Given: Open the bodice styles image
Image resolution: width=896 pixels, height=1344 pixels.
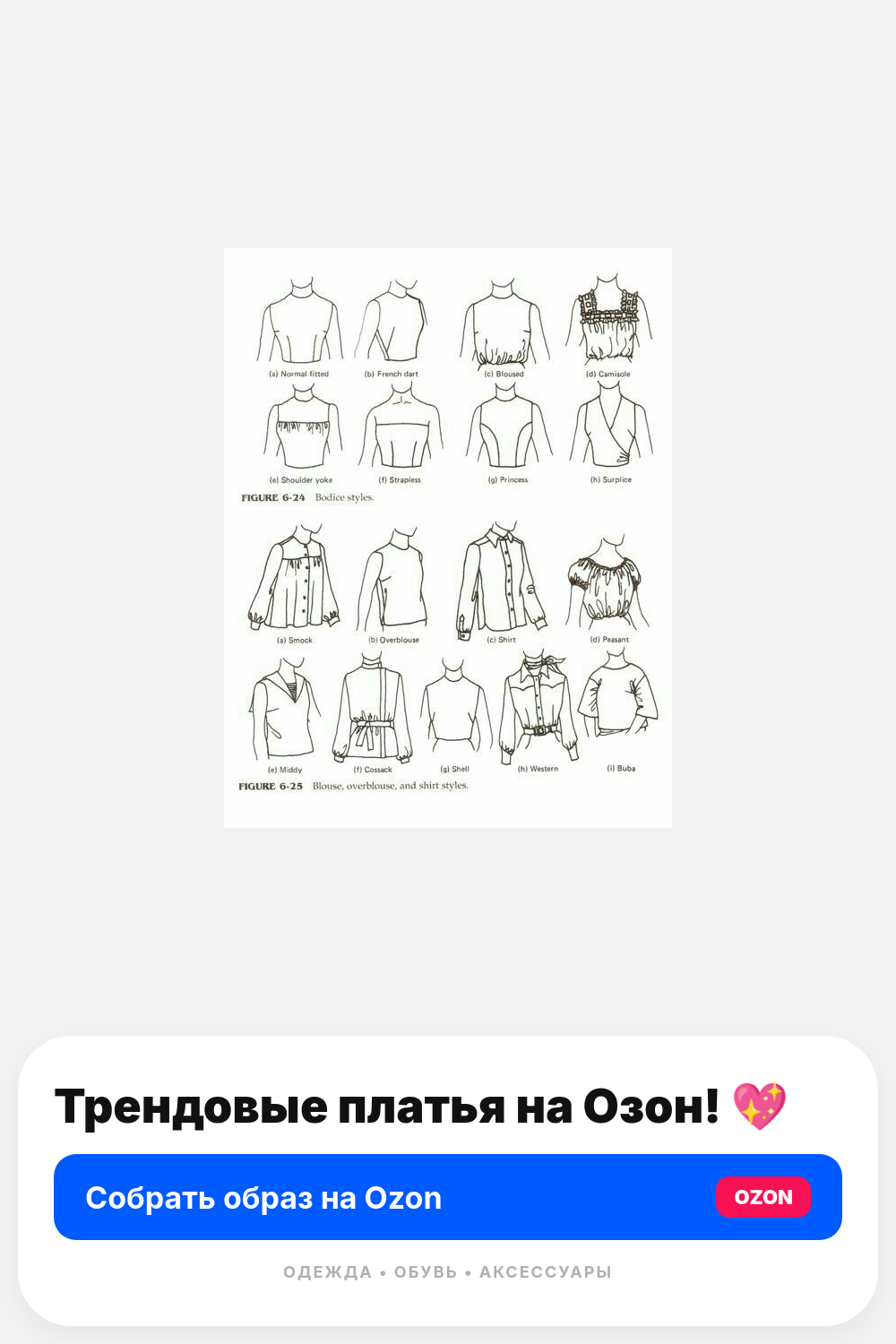Looking at the screenshot, I should click(x=447, y=538).
